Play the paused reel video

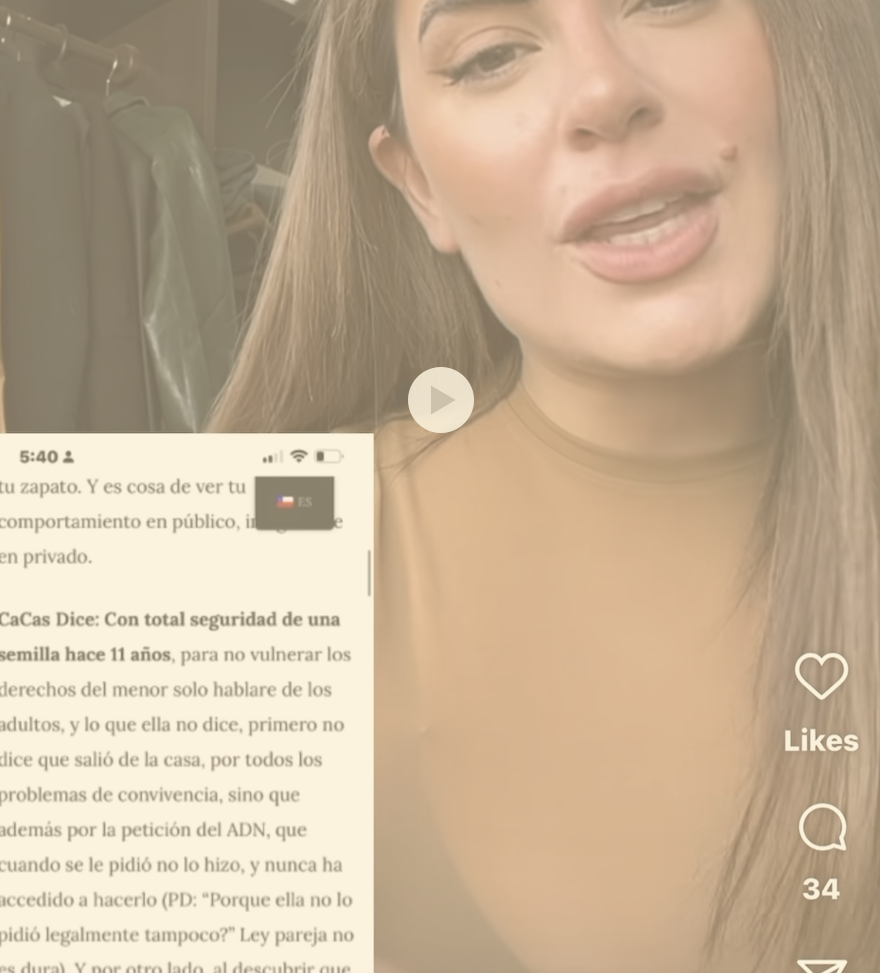click(440, 400)
